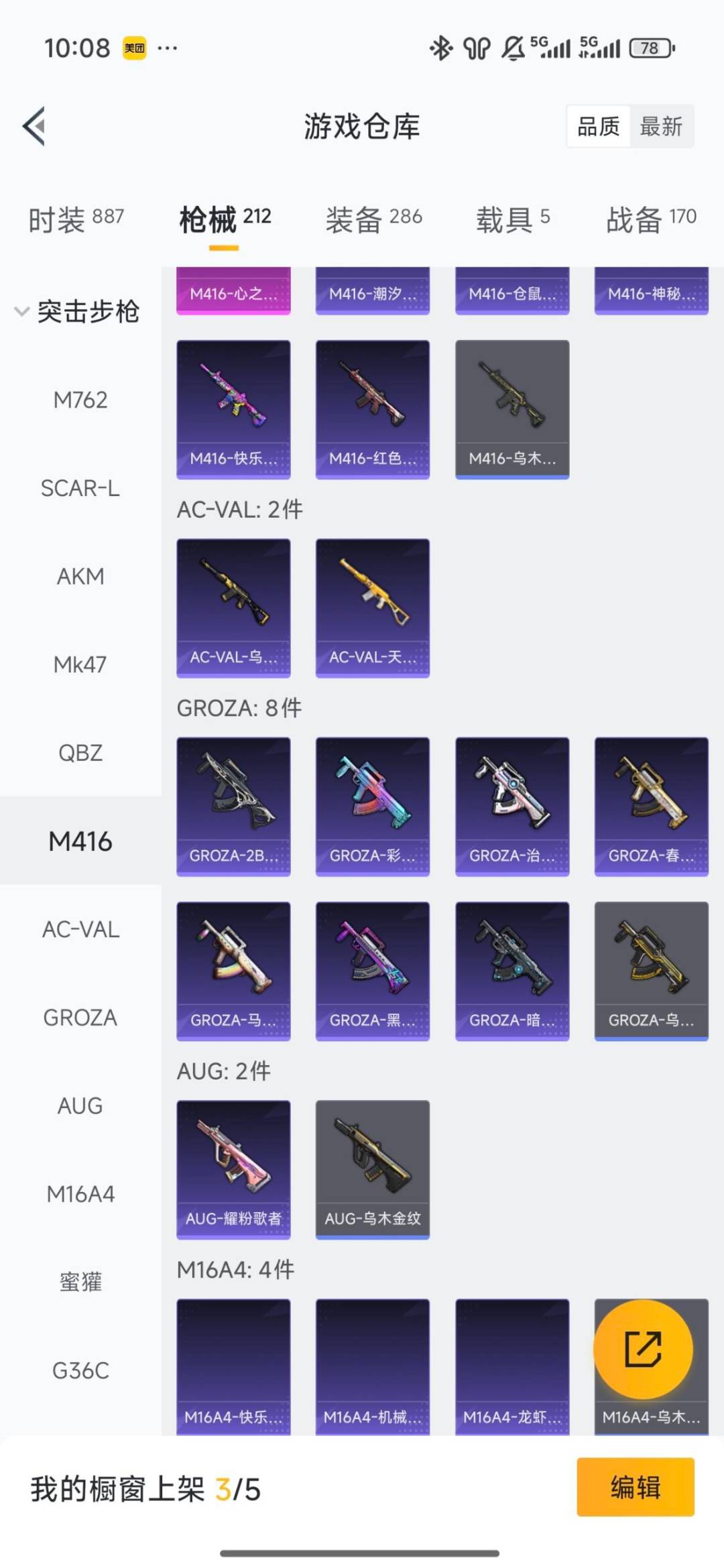This screenshot has height=1568, width=724.
Task: Jump to the GROZA section in sidebar
Action: point(80,1018)
